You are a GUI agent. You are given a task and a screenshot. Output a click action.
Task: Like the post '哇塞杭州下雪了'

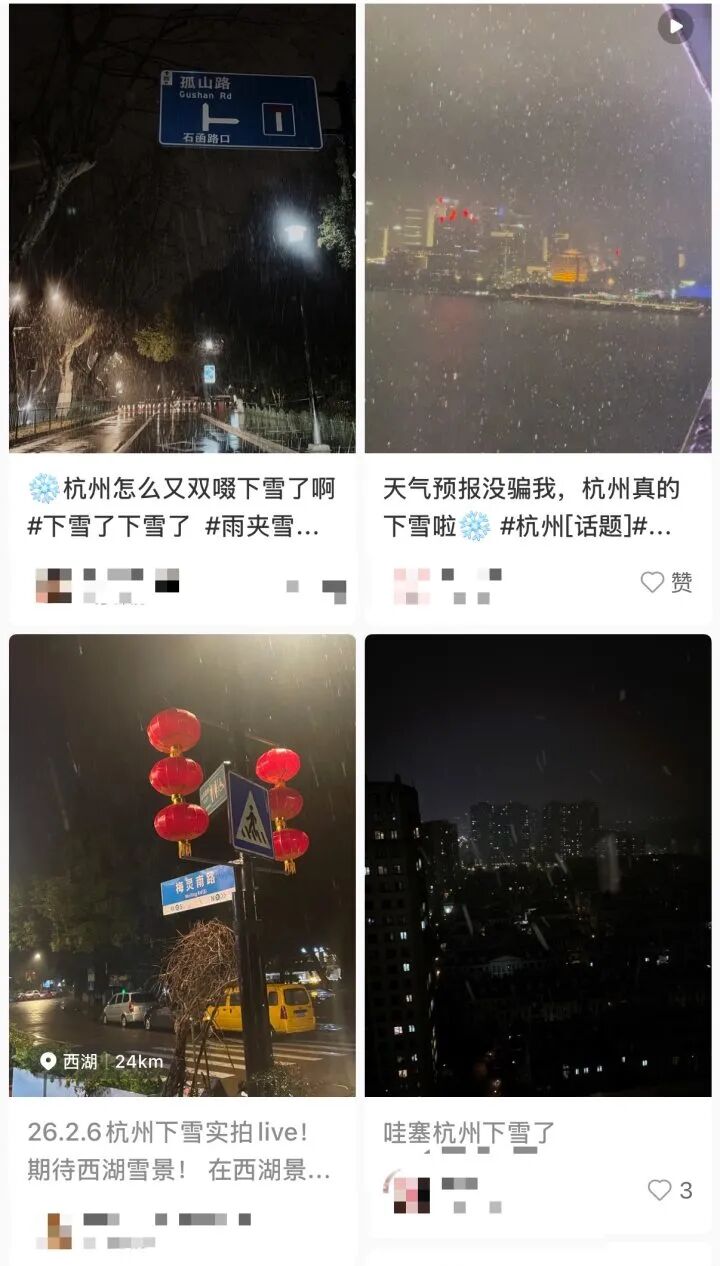pos(670,1190)
